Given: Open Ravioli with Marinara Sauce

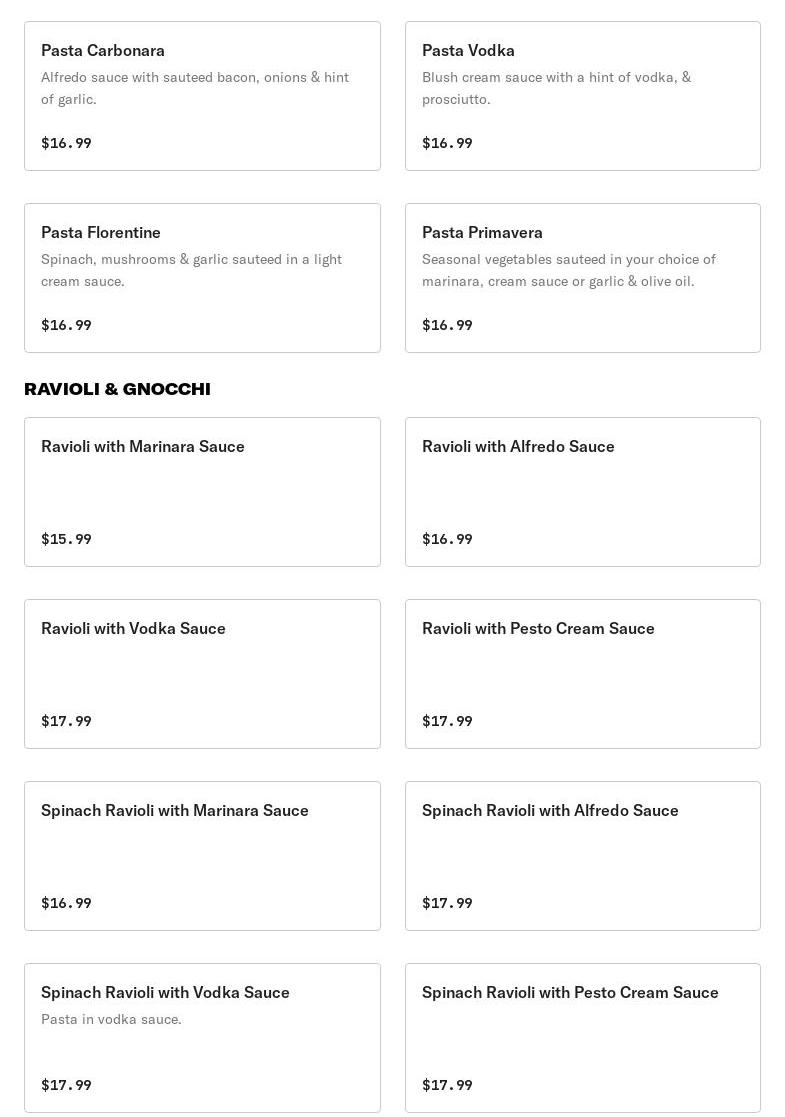Looking at the screenshot, I should [202, 492].
